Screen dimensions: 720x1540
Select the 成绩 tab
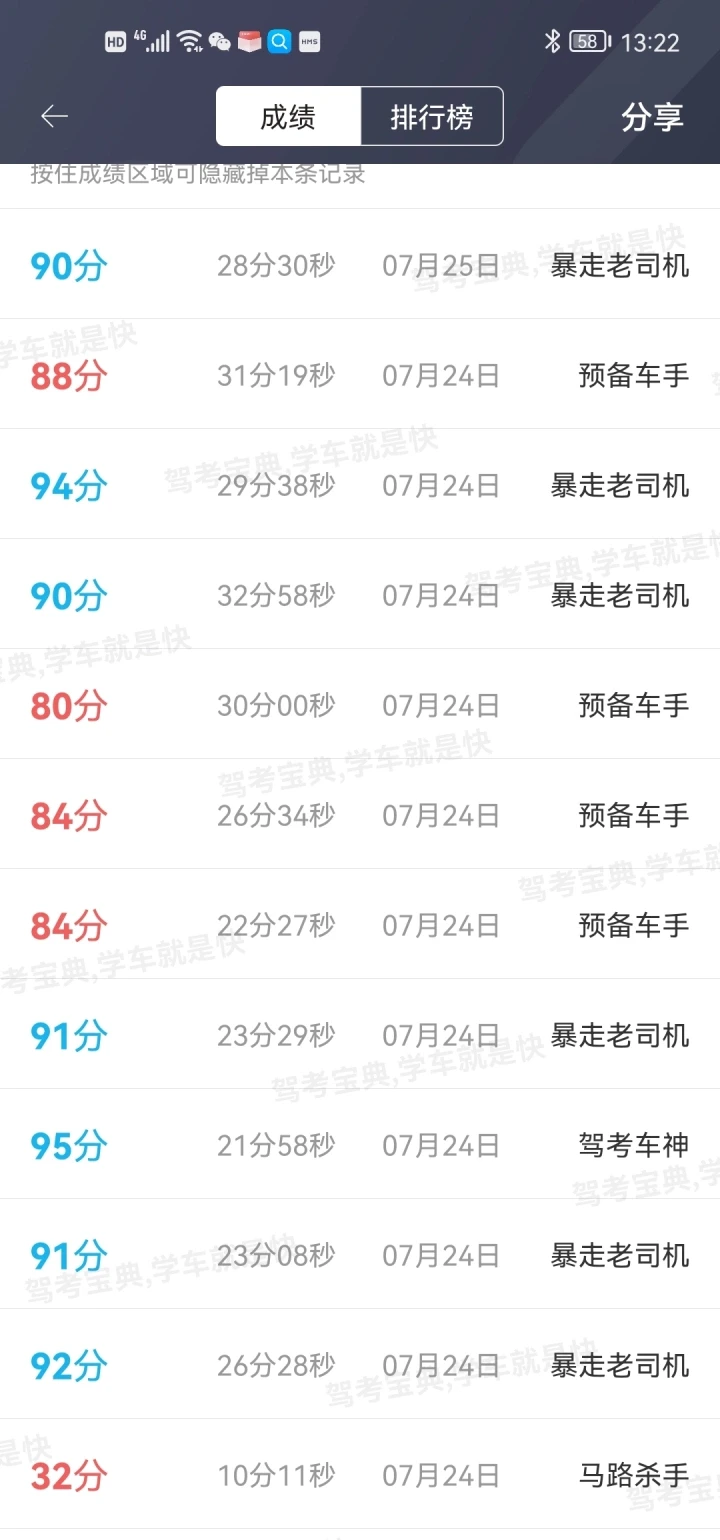288,117
